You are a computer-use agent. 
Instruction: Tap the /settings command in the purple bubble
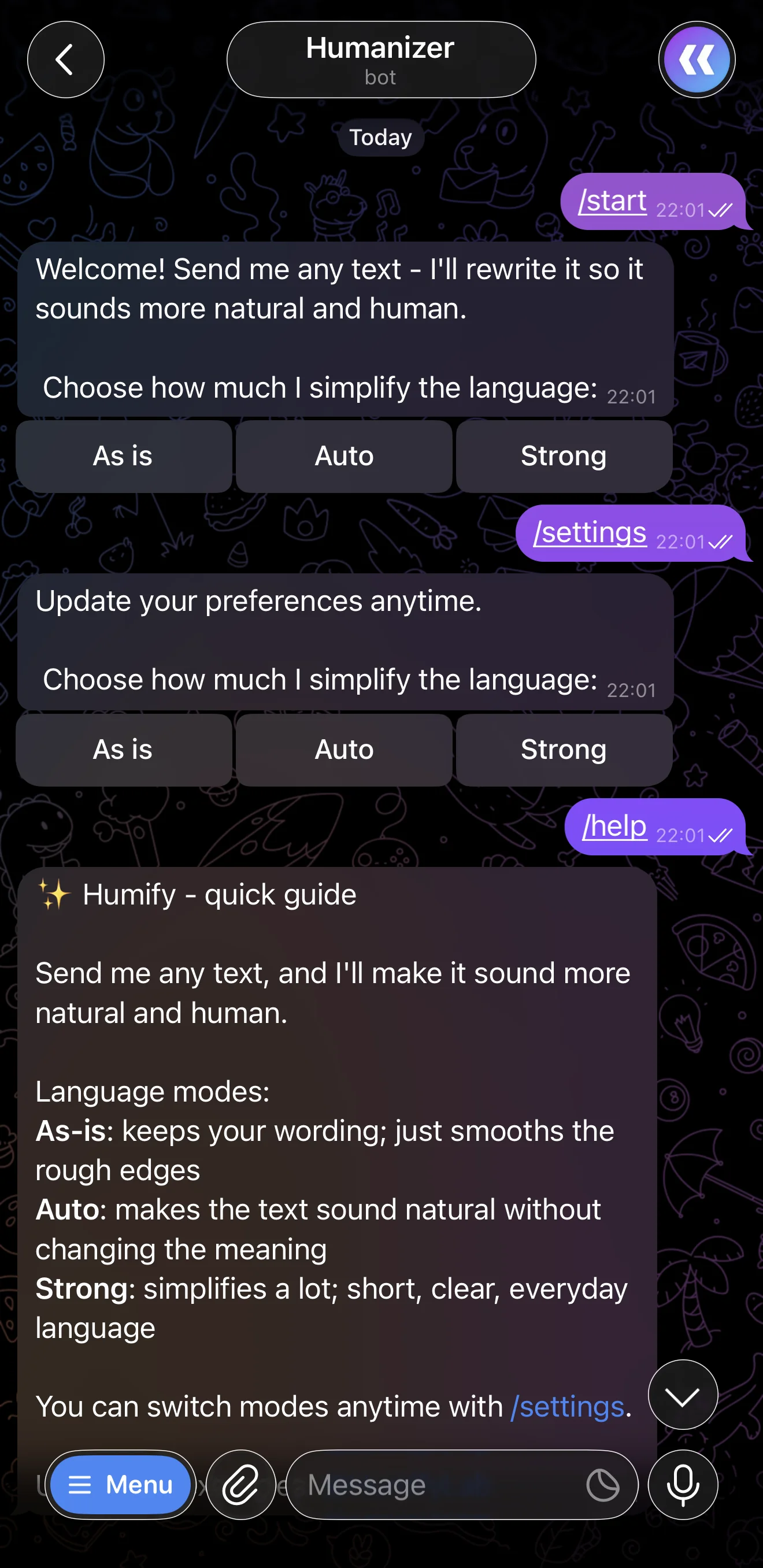[x=590, y=533]
